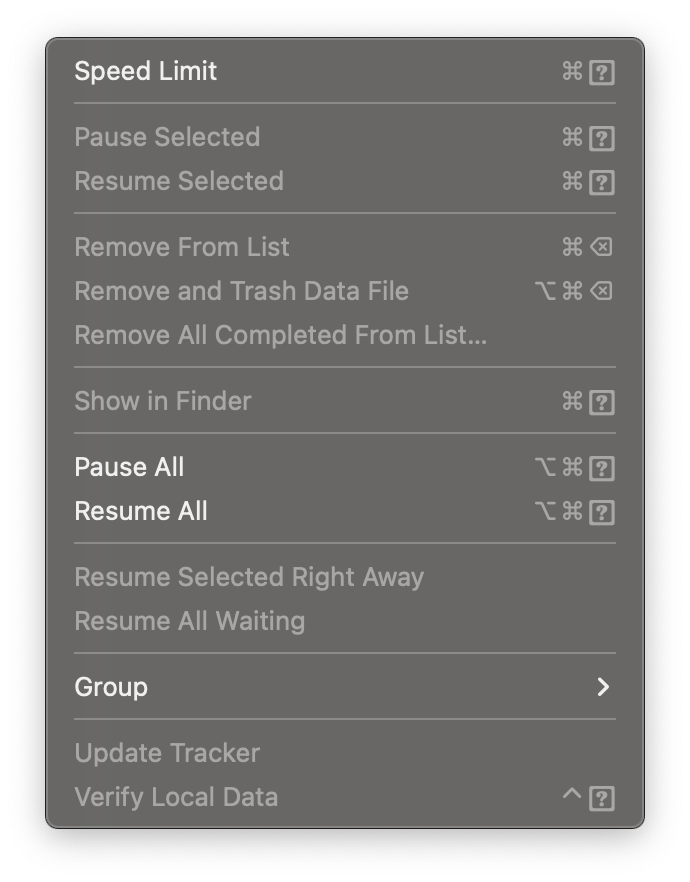The height and width of the screenshot is (882, 690).
Task: Select Resume All
Action: (141, 511)
